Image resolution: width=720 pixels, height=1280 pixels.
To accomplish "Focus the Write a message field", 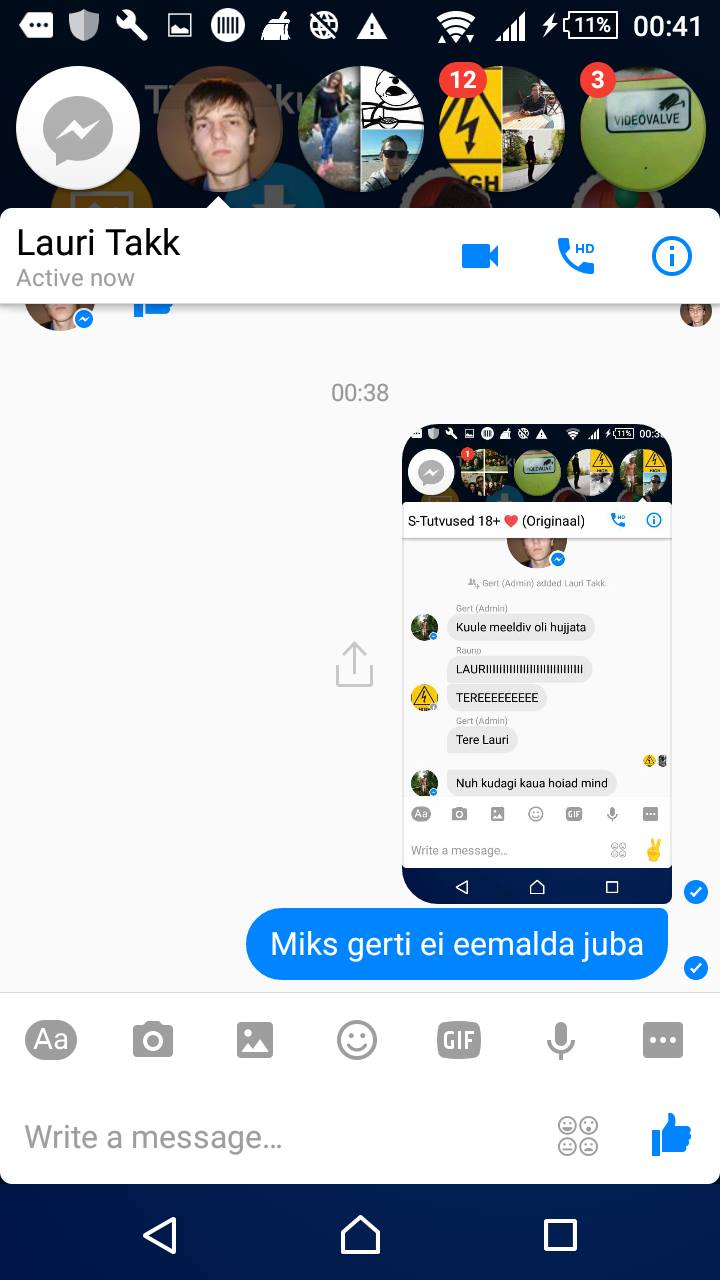I will [x=280, y=1136].
